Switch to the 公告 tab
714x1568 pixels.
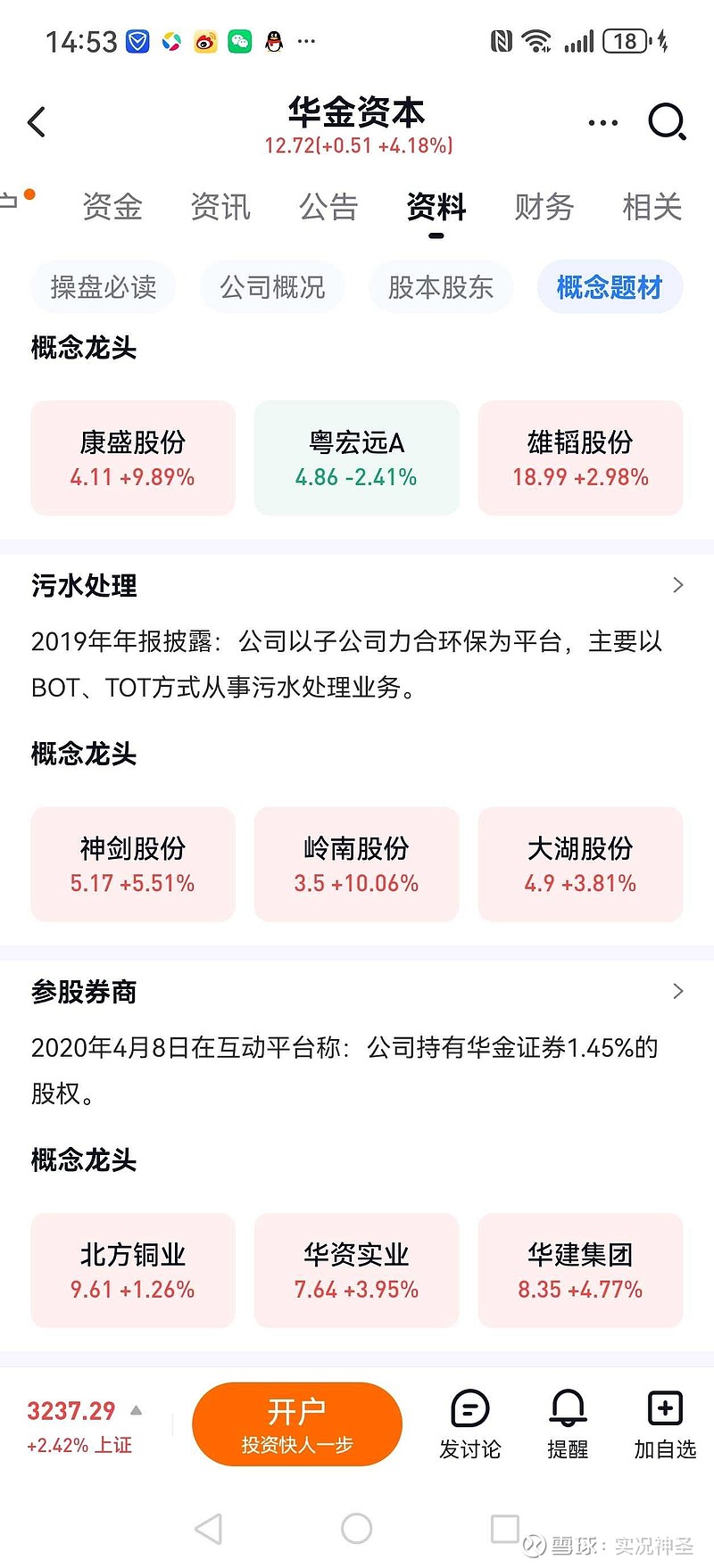click(x=328, y=207)
